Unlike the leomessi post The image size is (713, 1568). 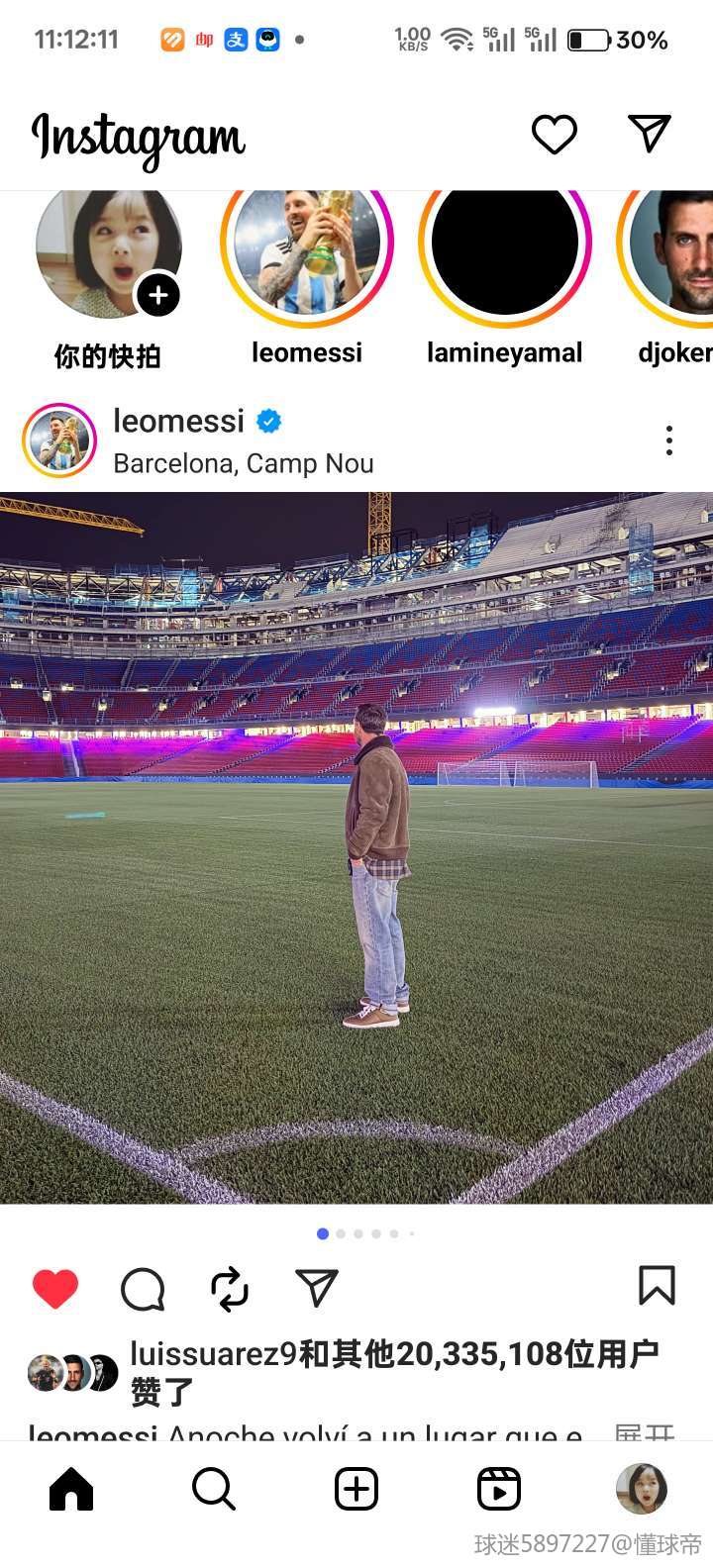click(x=55, y=1289)
